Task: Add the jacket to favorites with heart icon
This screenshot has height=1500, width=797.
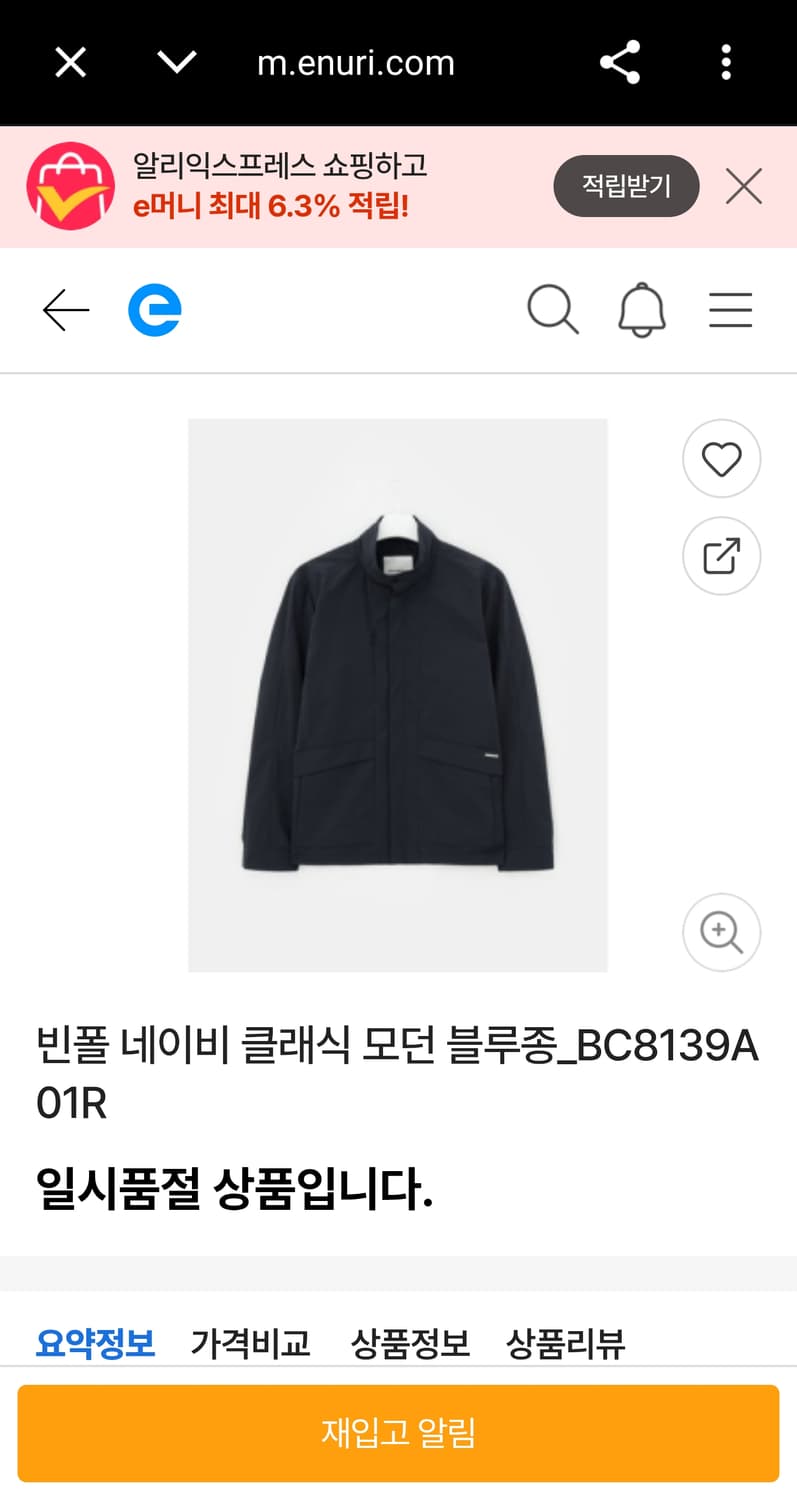Action: click(721, 458)
